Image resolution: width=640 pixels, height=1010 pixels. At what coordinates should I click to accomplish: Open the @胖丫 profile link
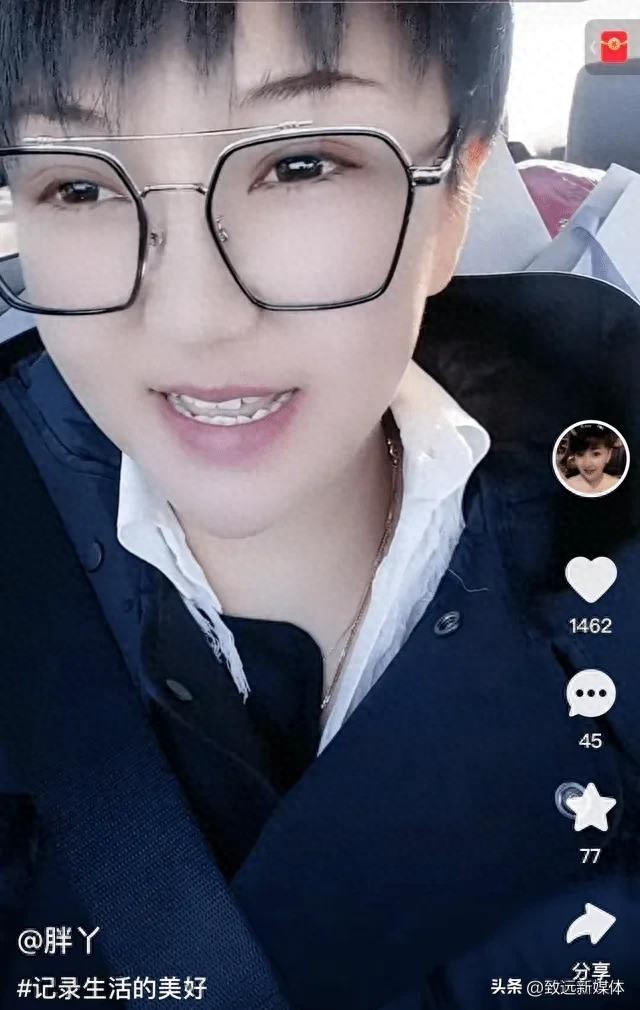pyautogui.click(x=58, y=941)
